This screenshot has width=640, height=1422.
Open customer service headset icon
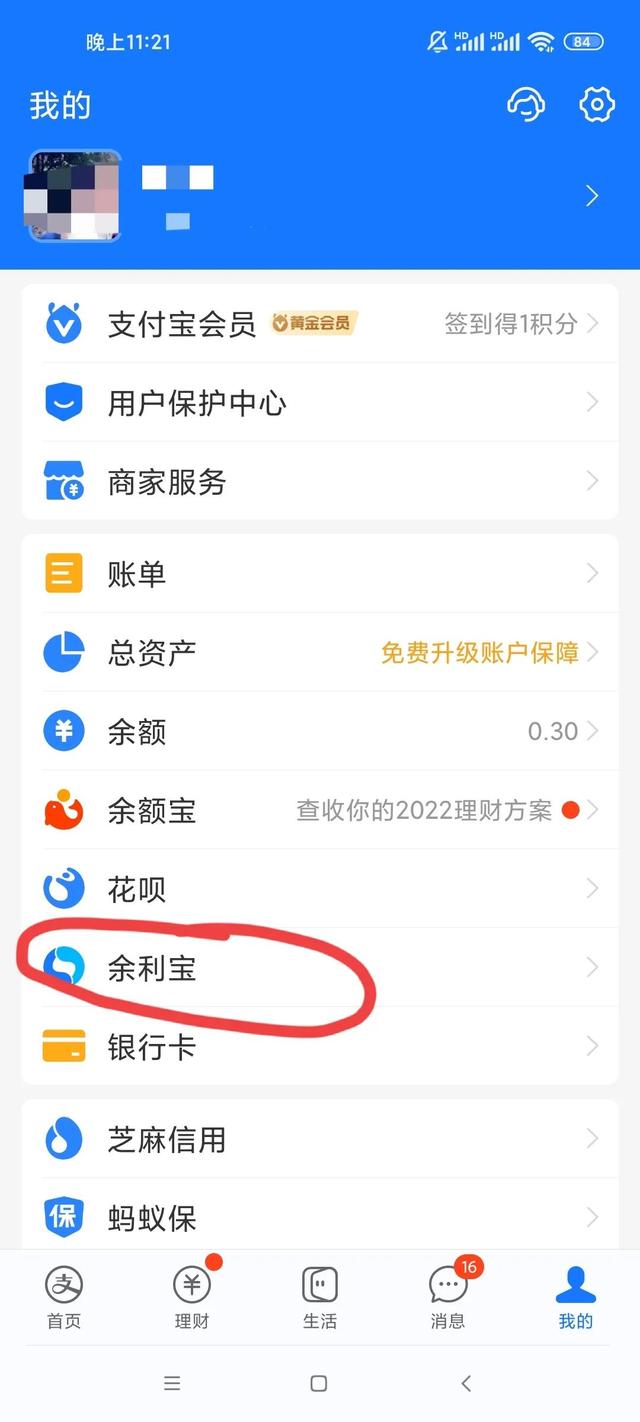pos(526,105)
